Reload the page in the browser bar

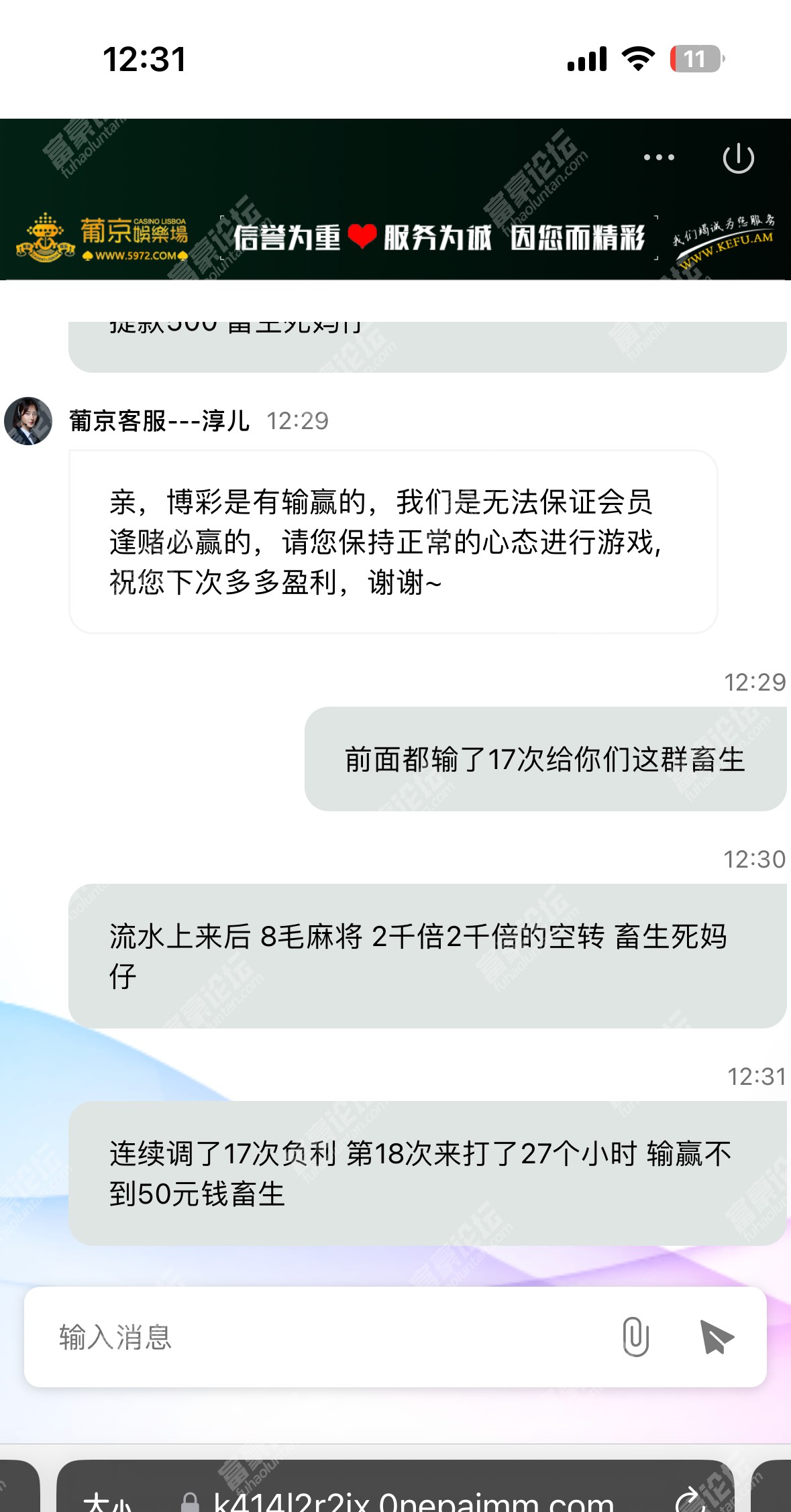pos(690,1501)
